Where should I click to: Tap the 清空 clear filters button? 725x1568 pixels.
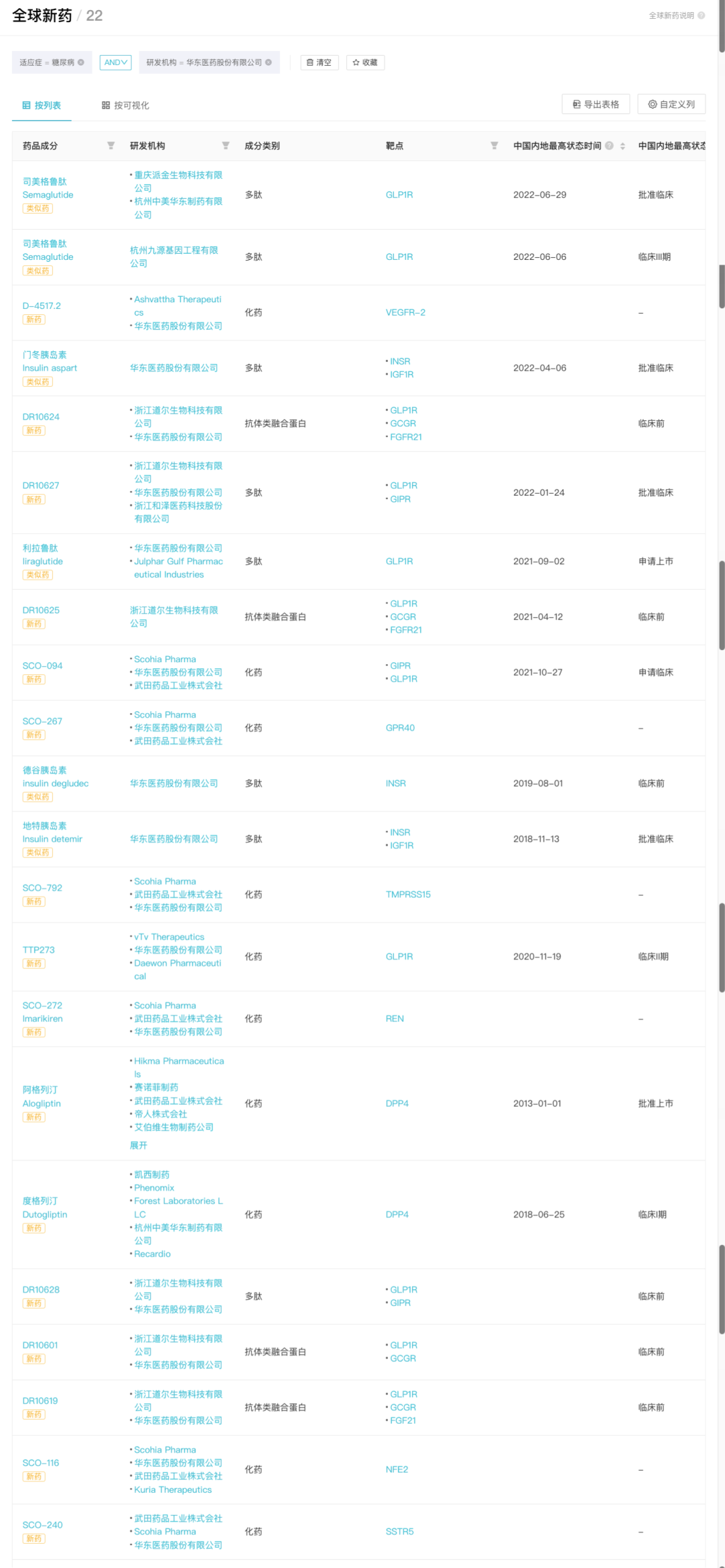(319, 62)
